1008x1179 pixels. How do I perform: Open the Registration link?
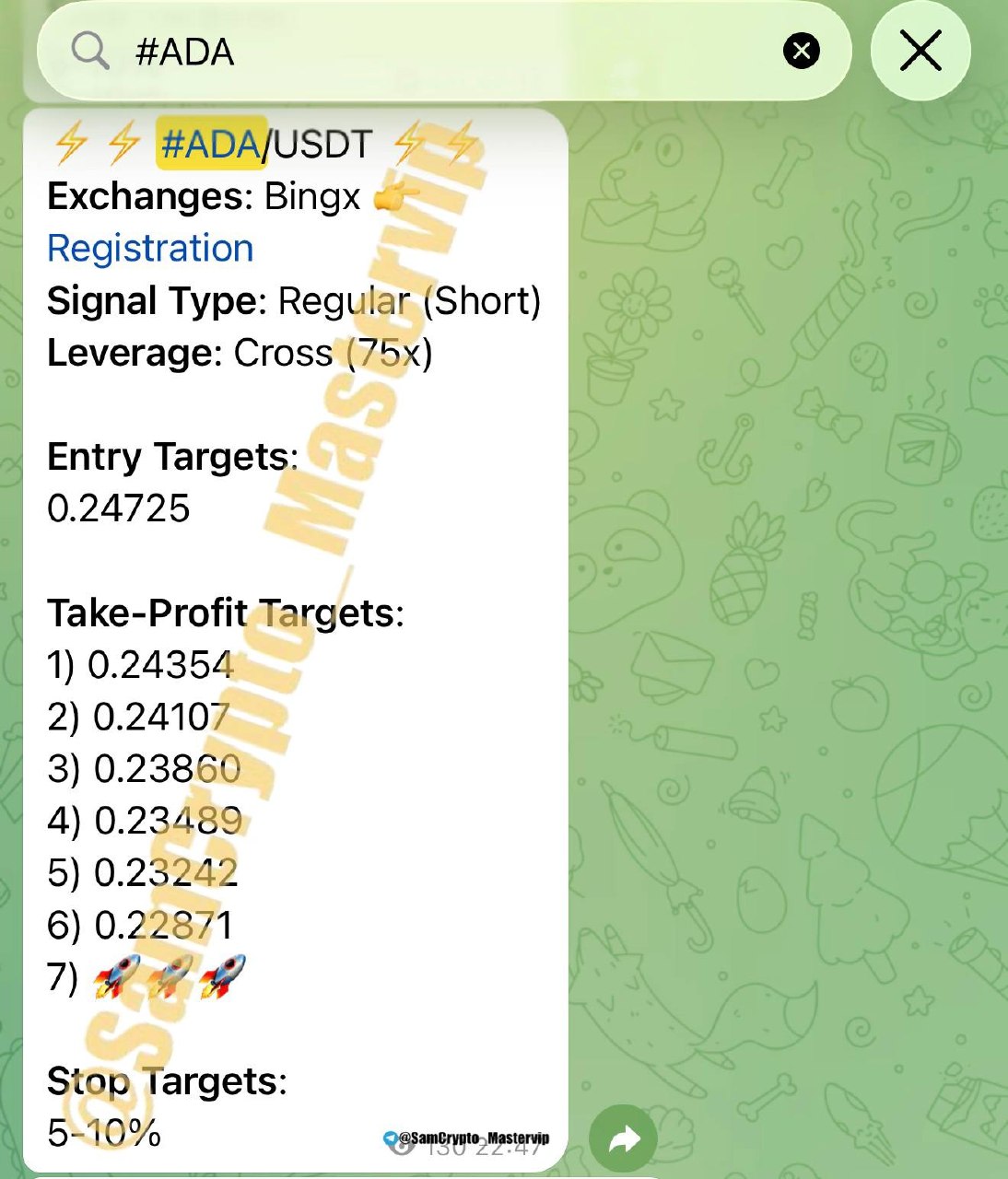[150, 249]
